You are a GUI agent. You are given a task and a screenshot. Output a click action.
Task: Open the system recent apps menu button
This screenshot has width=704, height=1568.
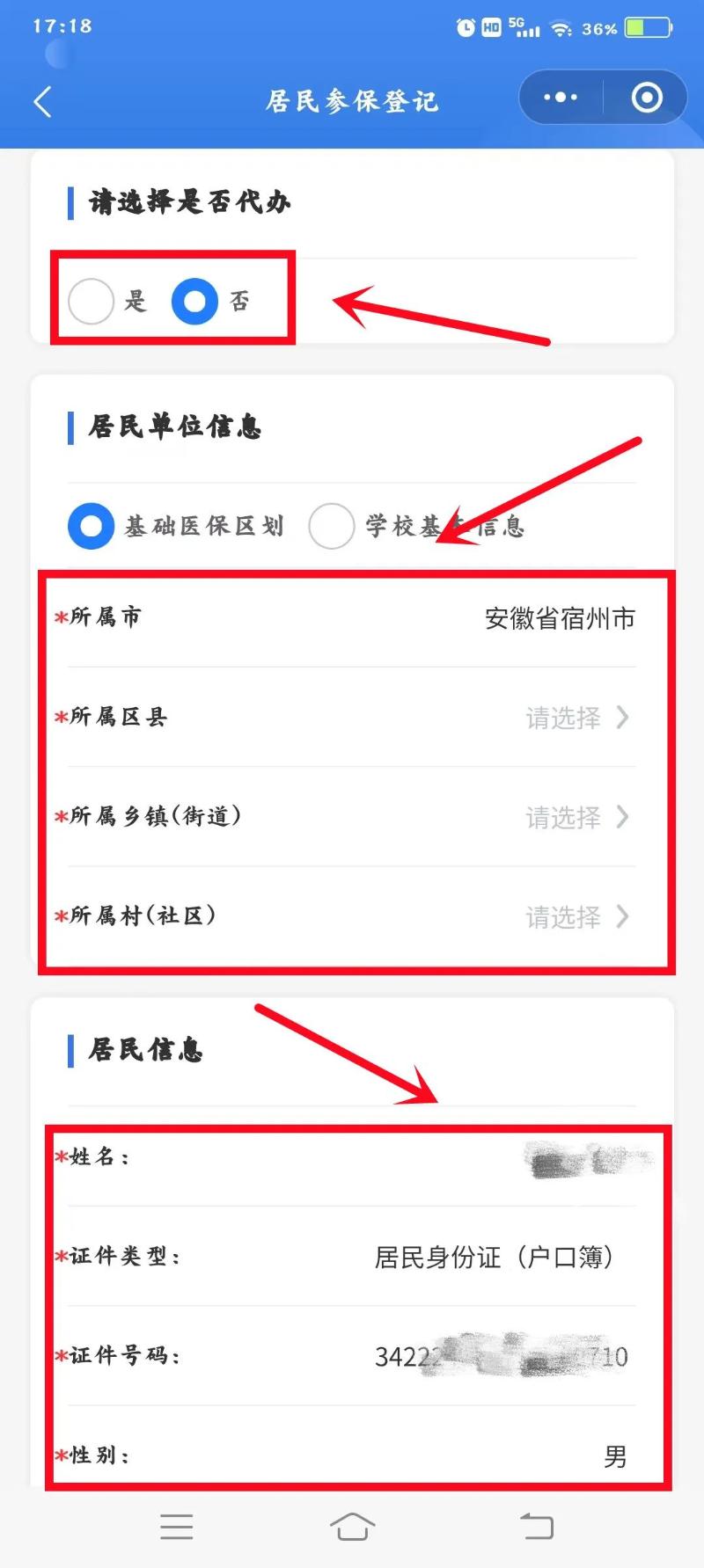(177, 1527)
